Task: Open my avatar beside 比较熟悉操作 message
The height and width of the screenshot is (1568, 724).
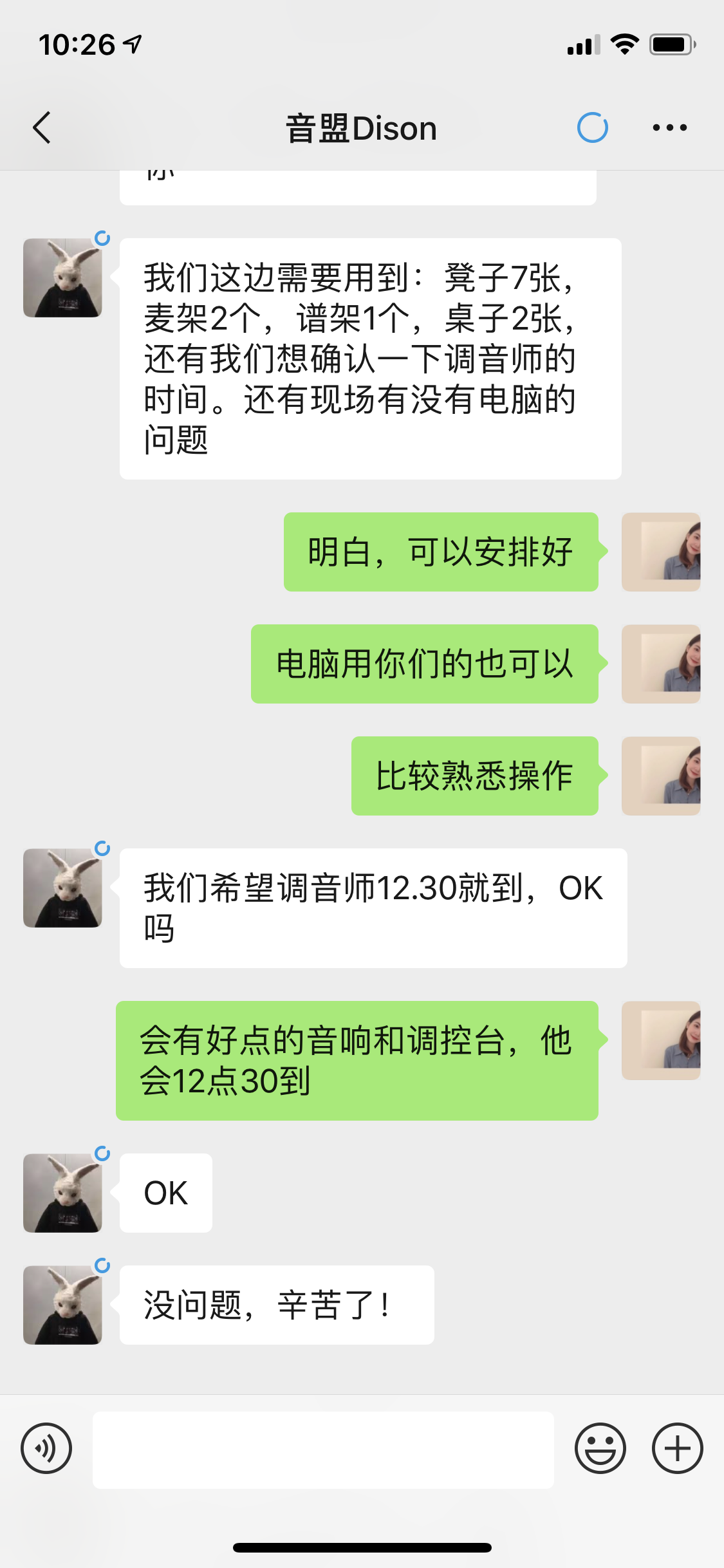Action: tap(661, 776)
